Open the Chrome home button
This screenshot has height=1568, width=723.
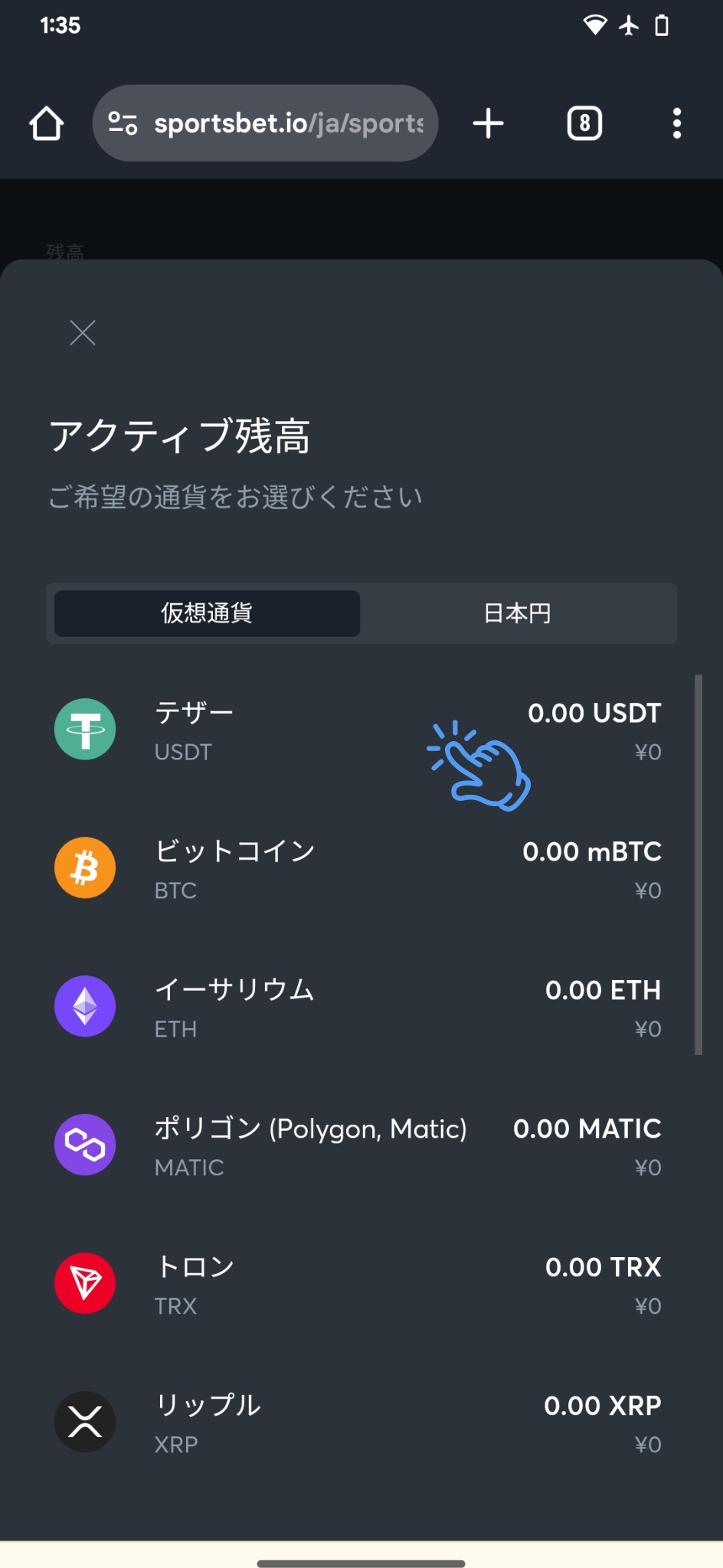coord(45,123)
